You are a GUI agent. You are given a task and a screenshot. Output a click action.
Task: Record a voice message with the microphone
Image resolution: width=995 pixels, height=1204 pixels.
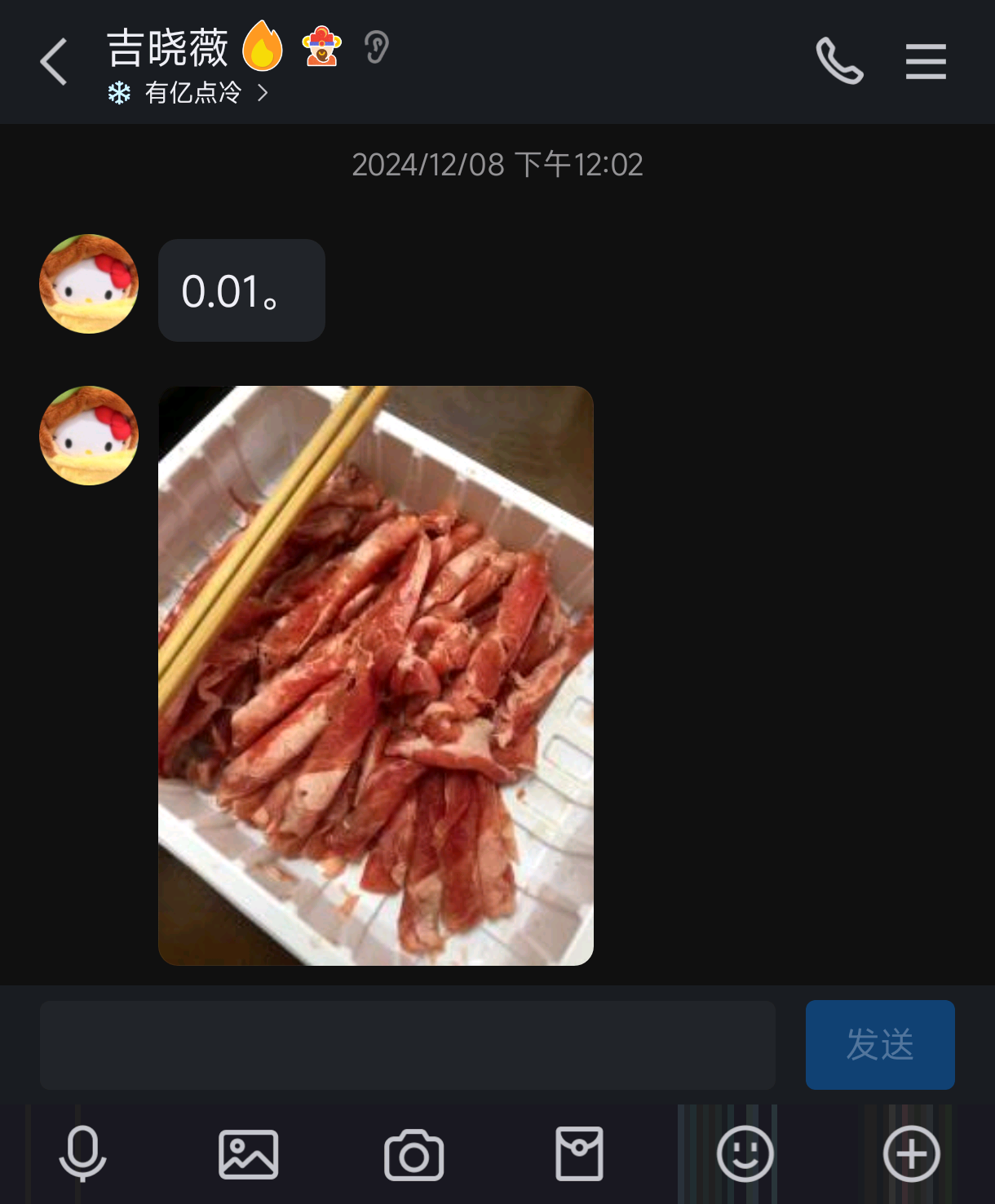click(83, 1153)
